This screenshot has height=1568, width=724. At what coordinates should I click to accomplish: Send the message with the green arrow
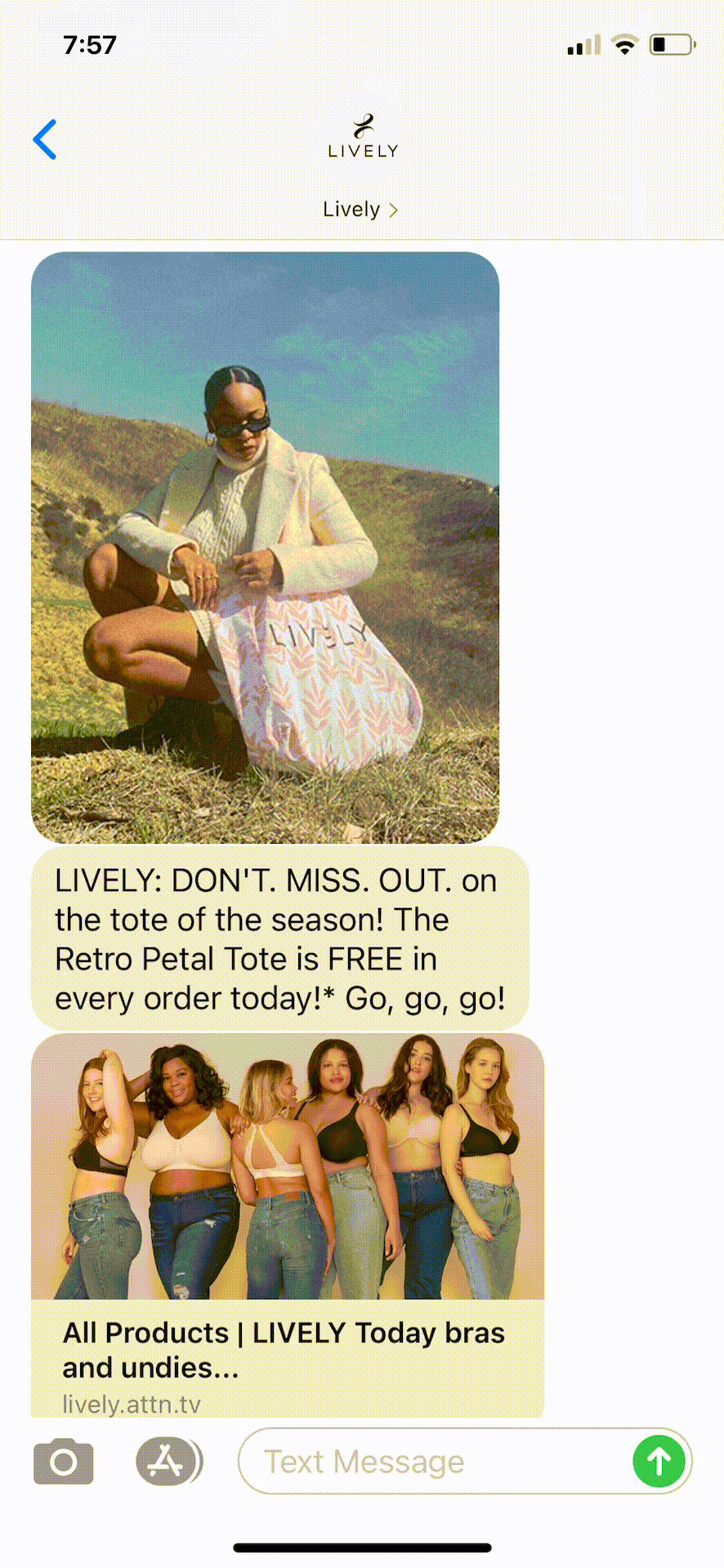659,1462
